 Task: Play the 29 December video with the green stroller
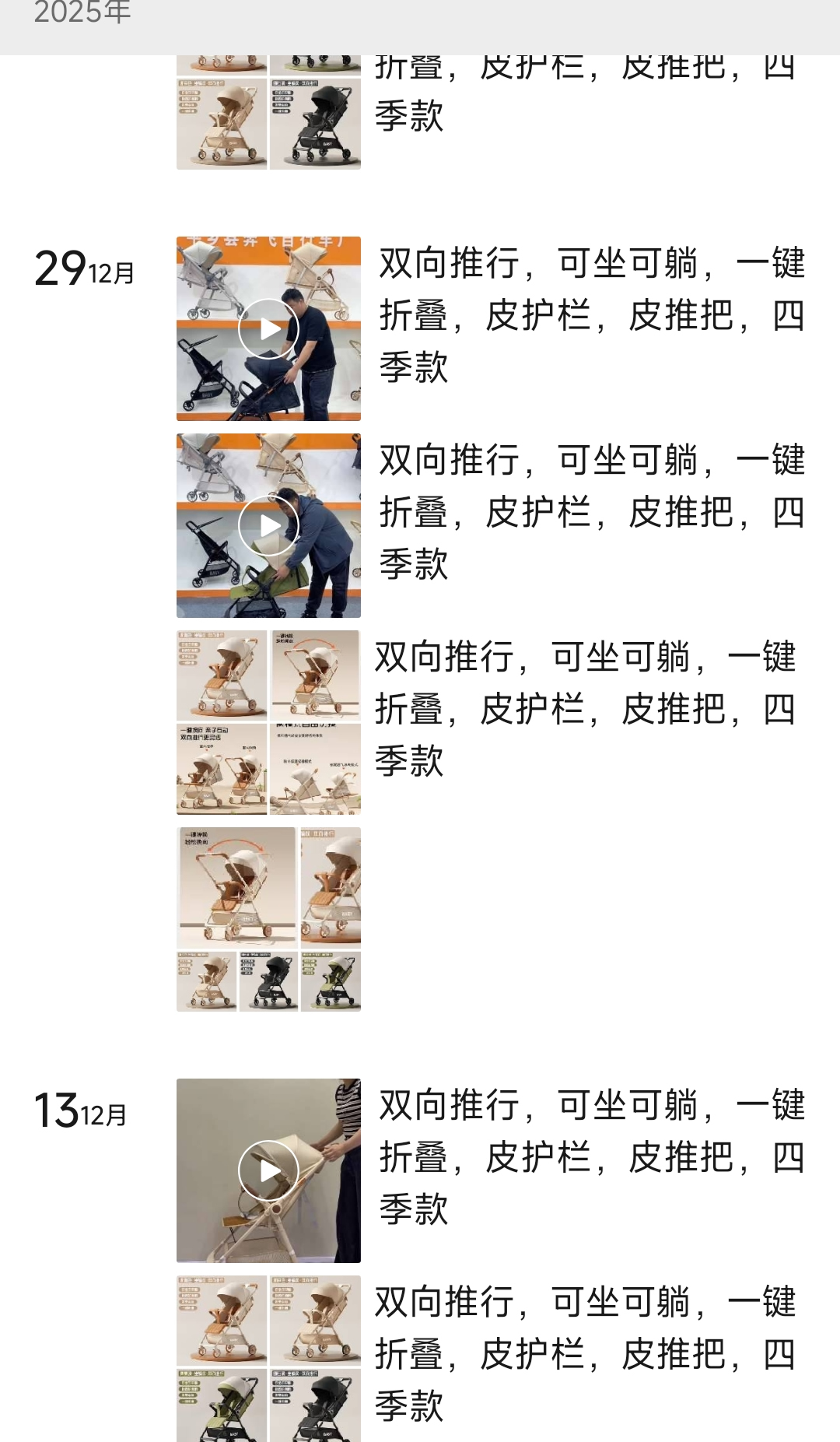coord(268,525)
